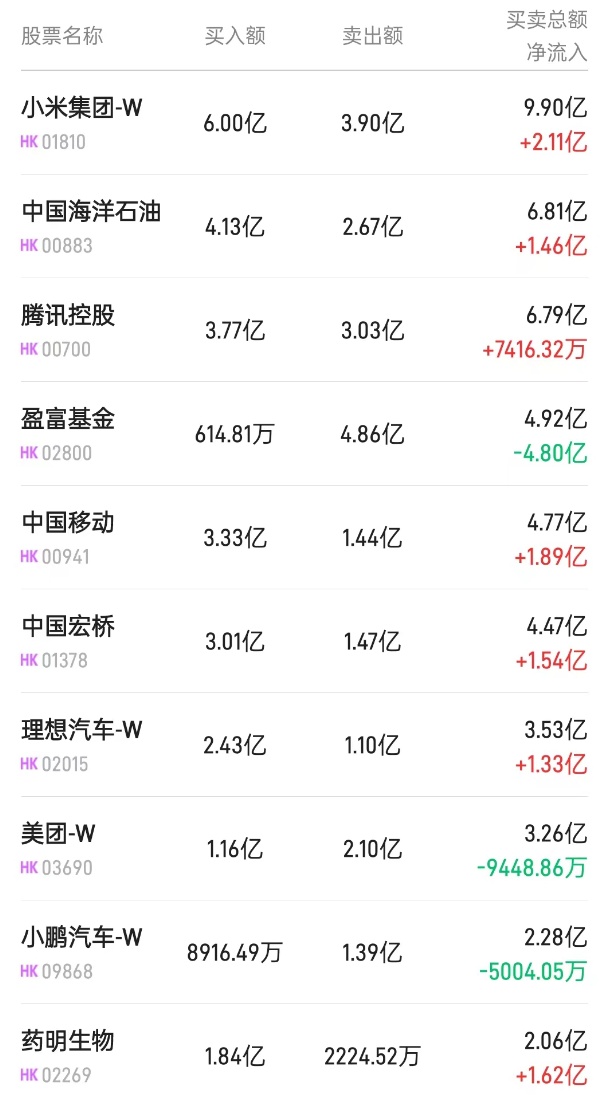The height and width of the screenshot is (1100, 610).
Task: Open 中国移动 stock details
Action: (x=68, y=523)
